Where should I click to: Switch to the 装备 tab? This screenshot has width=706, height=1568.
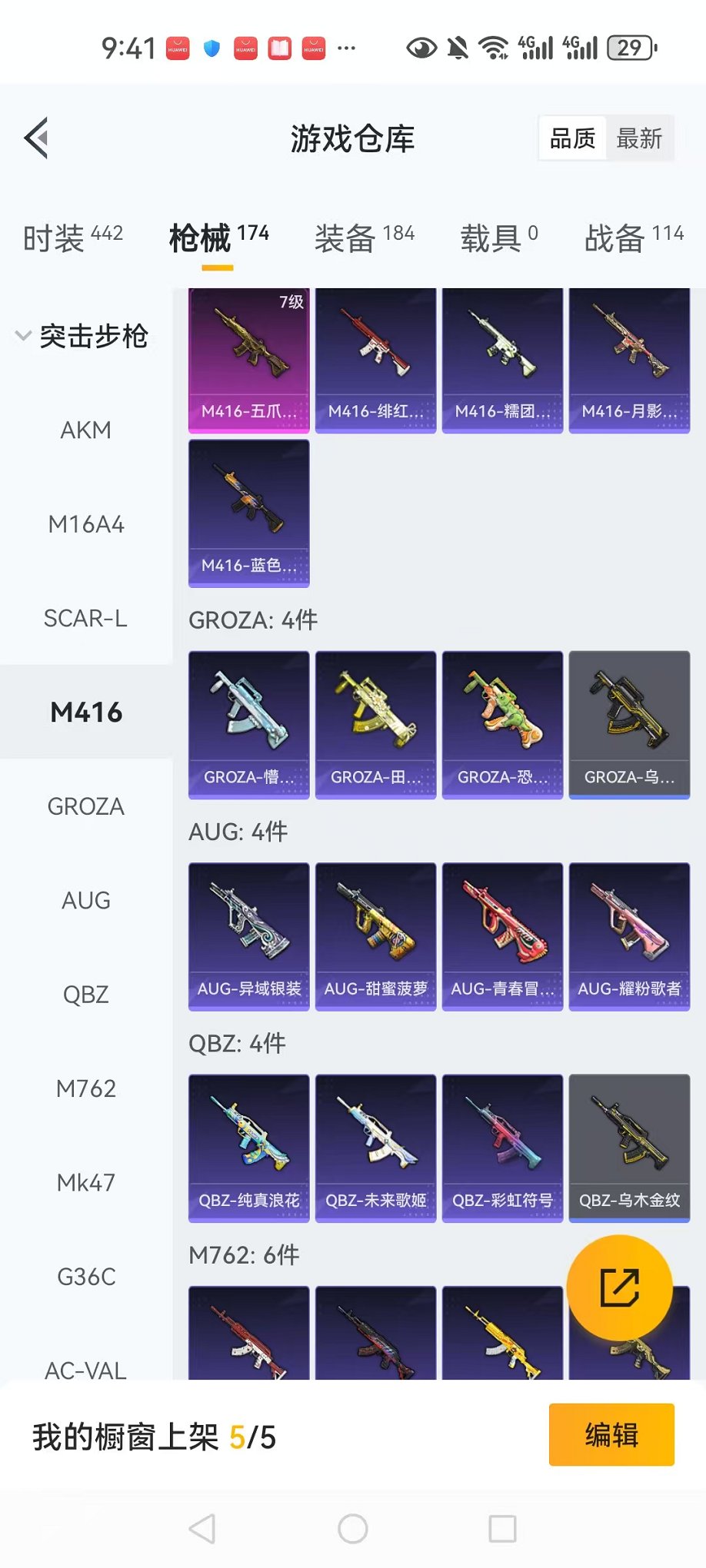point(364,238)
